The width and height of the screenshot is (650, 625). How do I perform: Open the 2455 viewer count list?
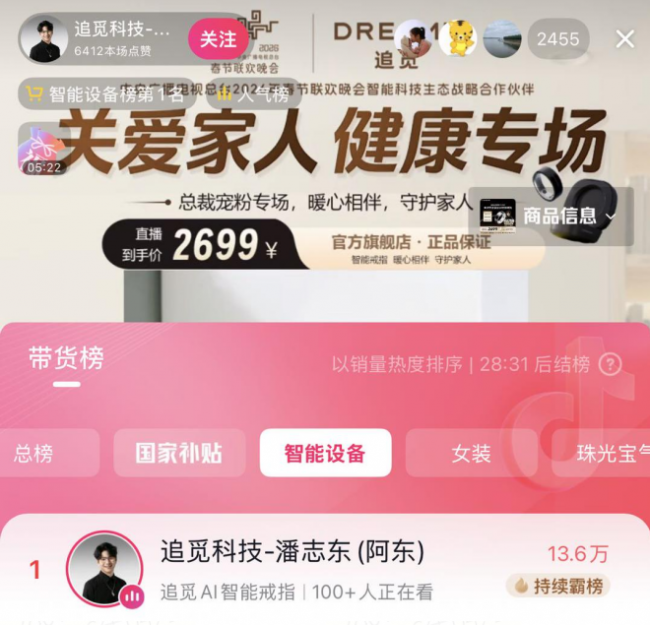click(x=557, y=39)
